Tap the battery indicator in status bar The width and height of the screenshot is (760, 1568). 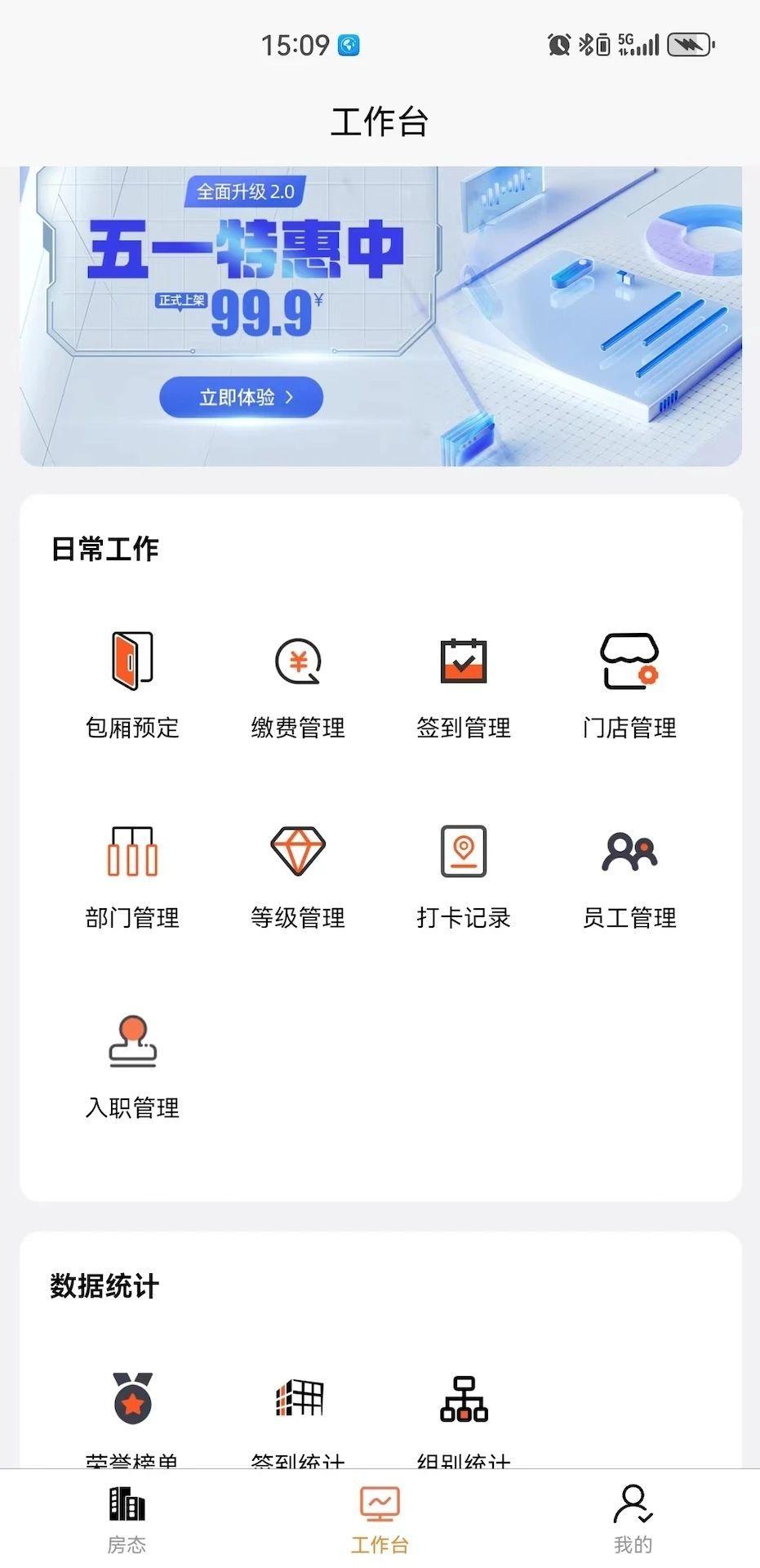(x=690, y=47)
